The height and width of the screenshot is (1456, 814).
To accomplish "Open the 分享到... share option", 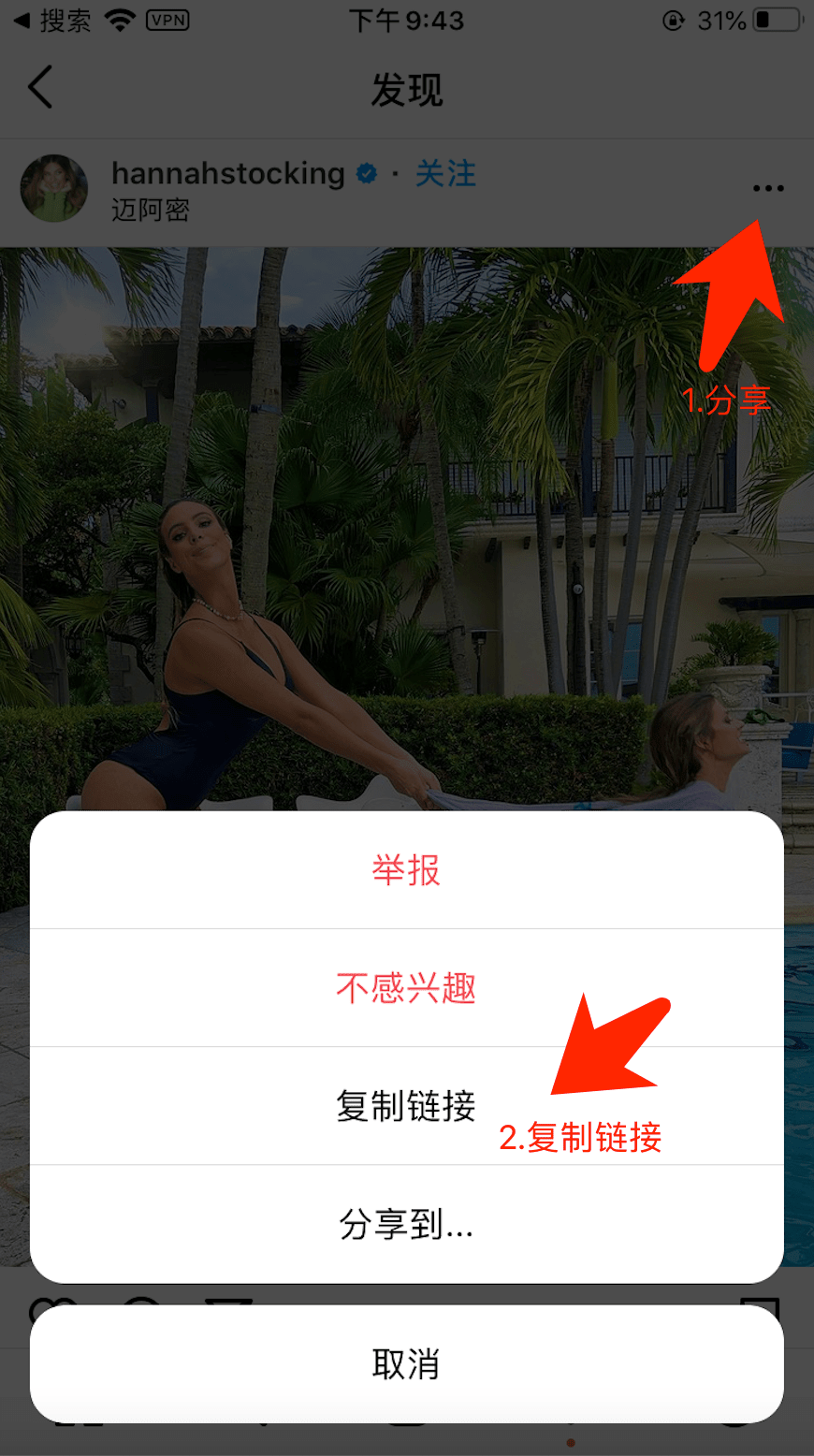I will (406, 1224).
